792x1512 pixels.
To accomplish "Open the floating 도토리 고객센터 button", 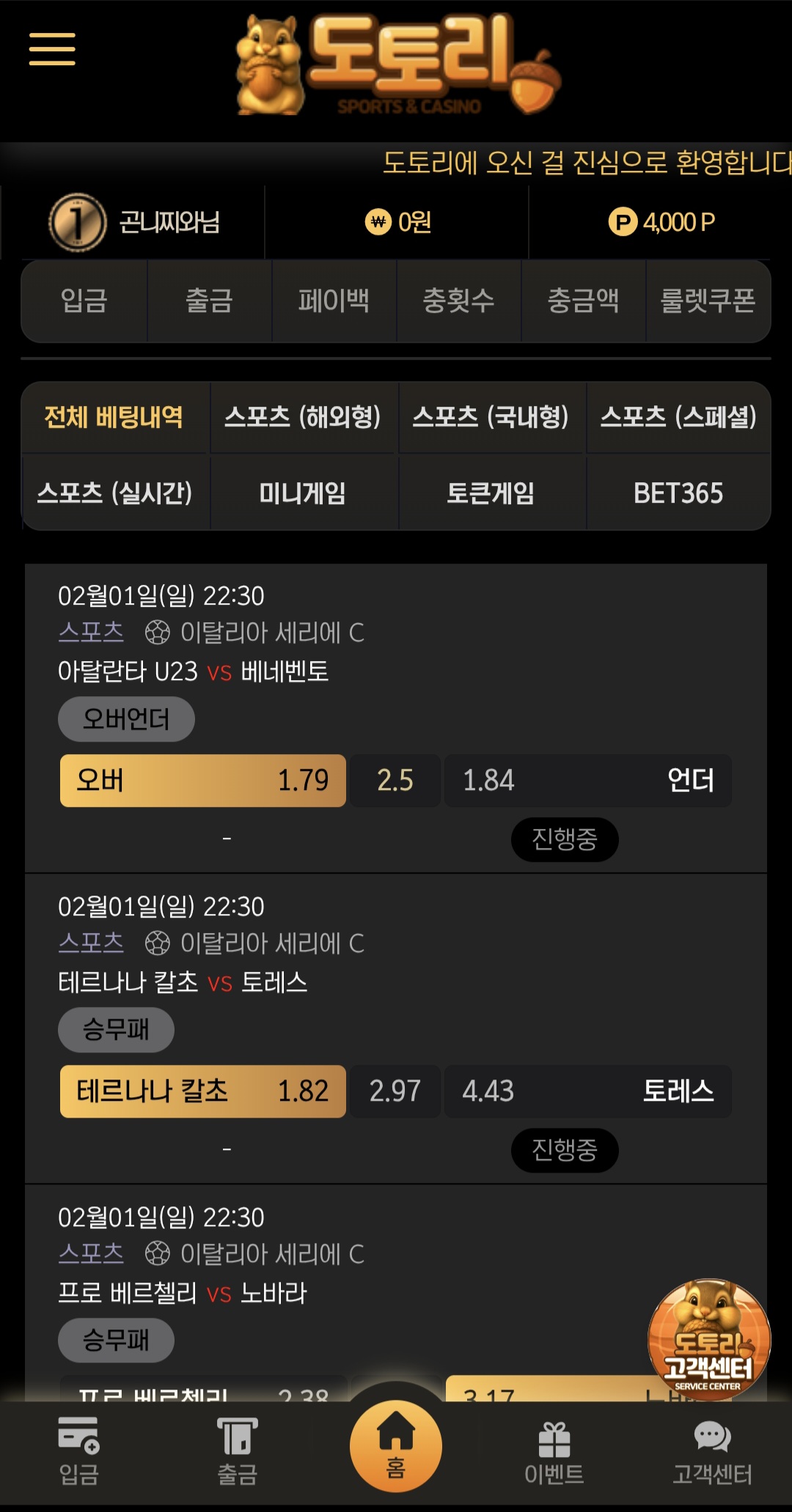I will click(708, 1338).
